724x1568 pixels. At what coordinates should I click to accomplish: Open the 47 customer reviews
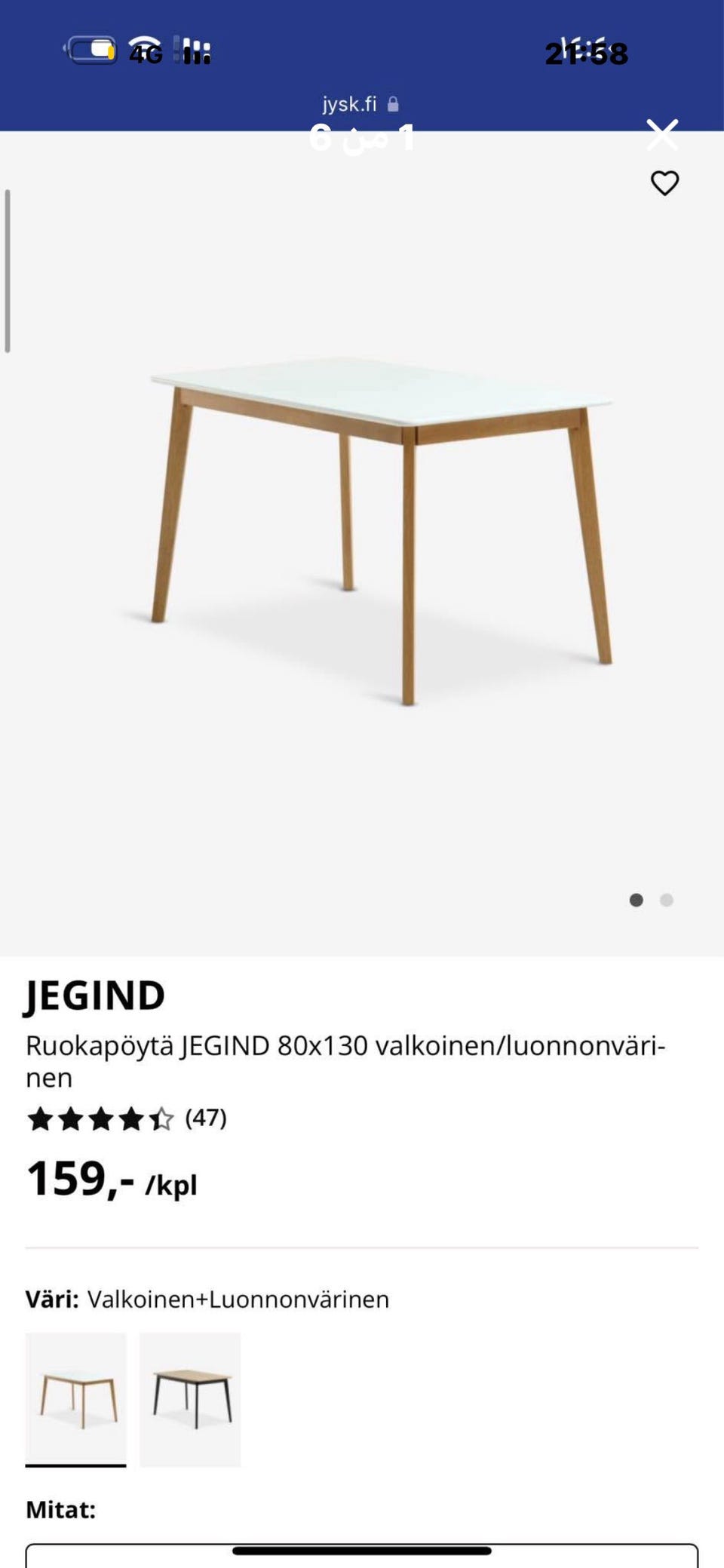(x=206, y=1117)
